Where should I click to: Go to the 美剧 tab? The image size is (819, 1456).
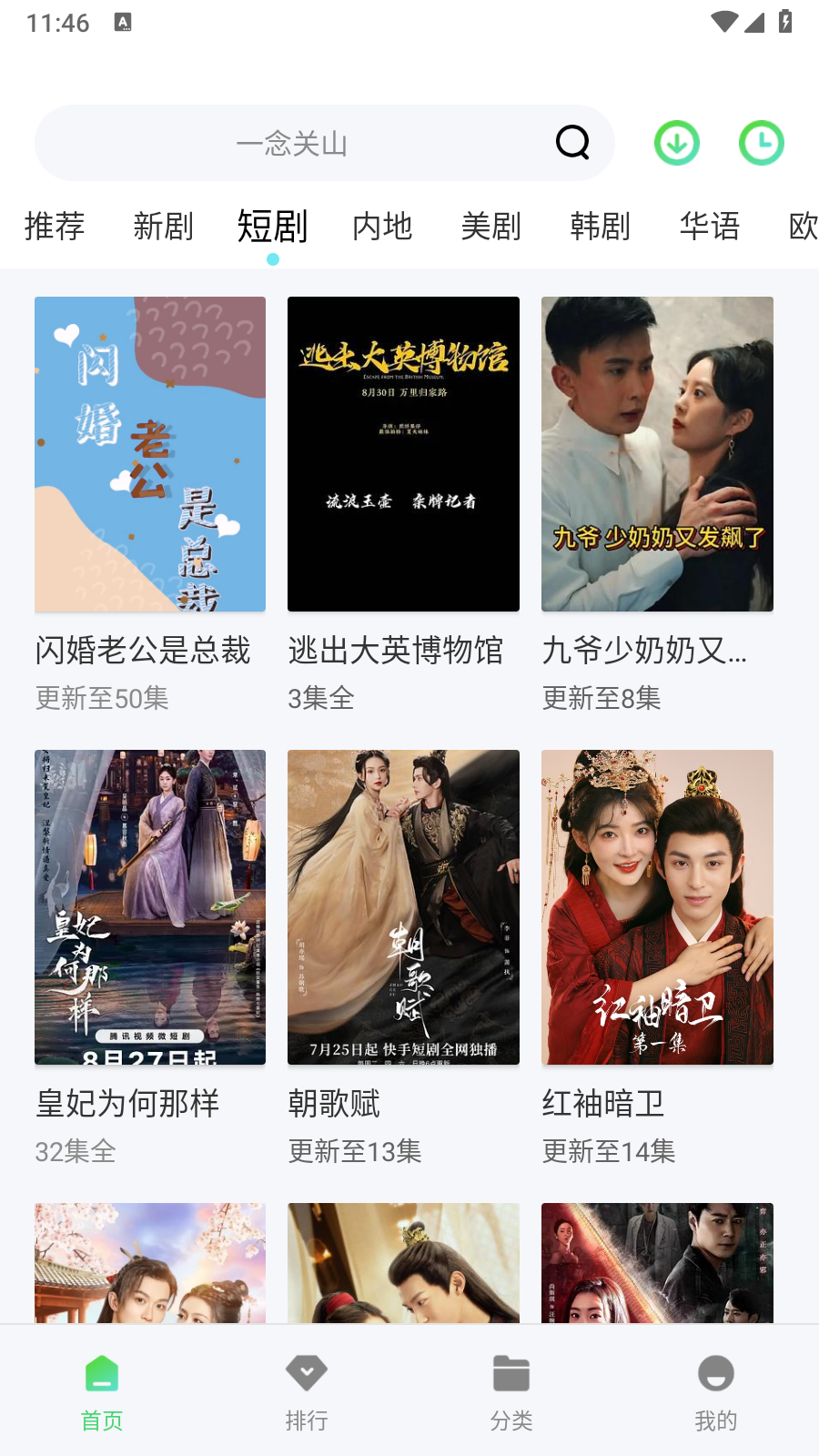[x=491, y=226]
